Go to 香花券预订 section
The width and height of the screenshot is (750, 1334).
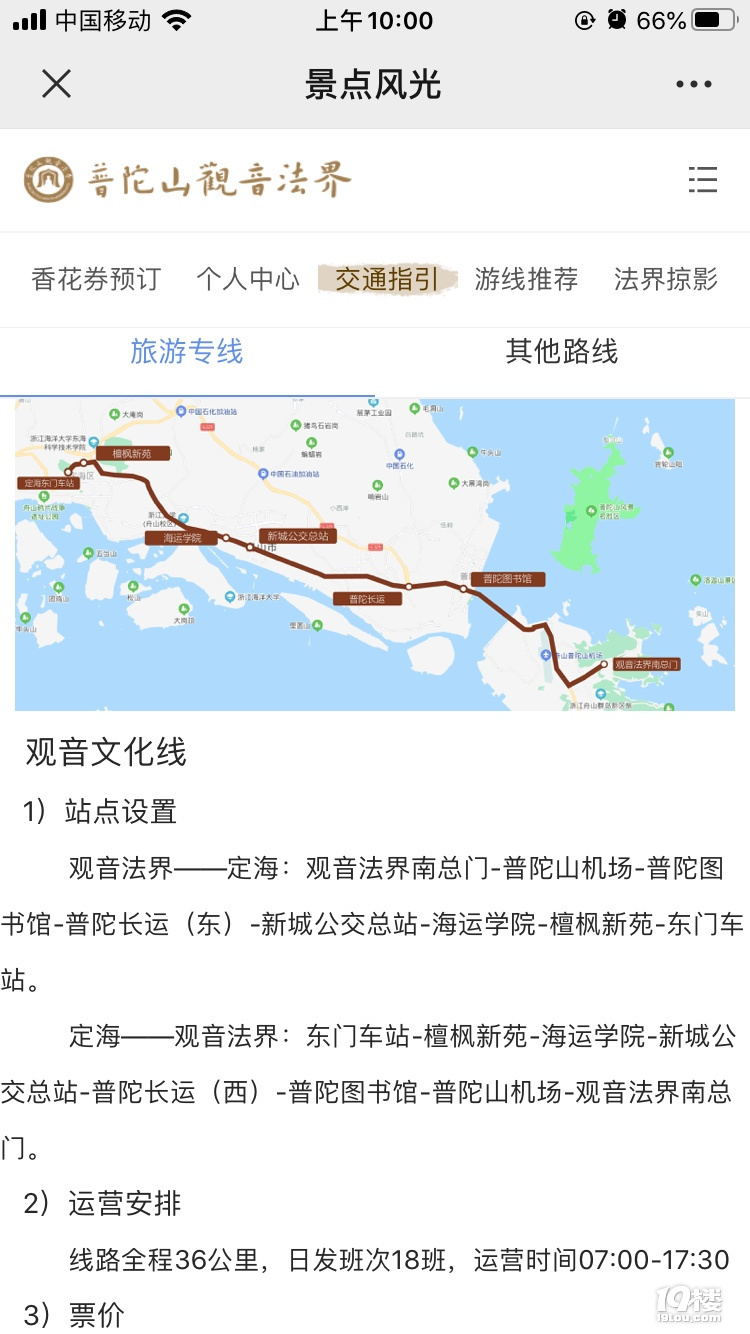[96, 279]
